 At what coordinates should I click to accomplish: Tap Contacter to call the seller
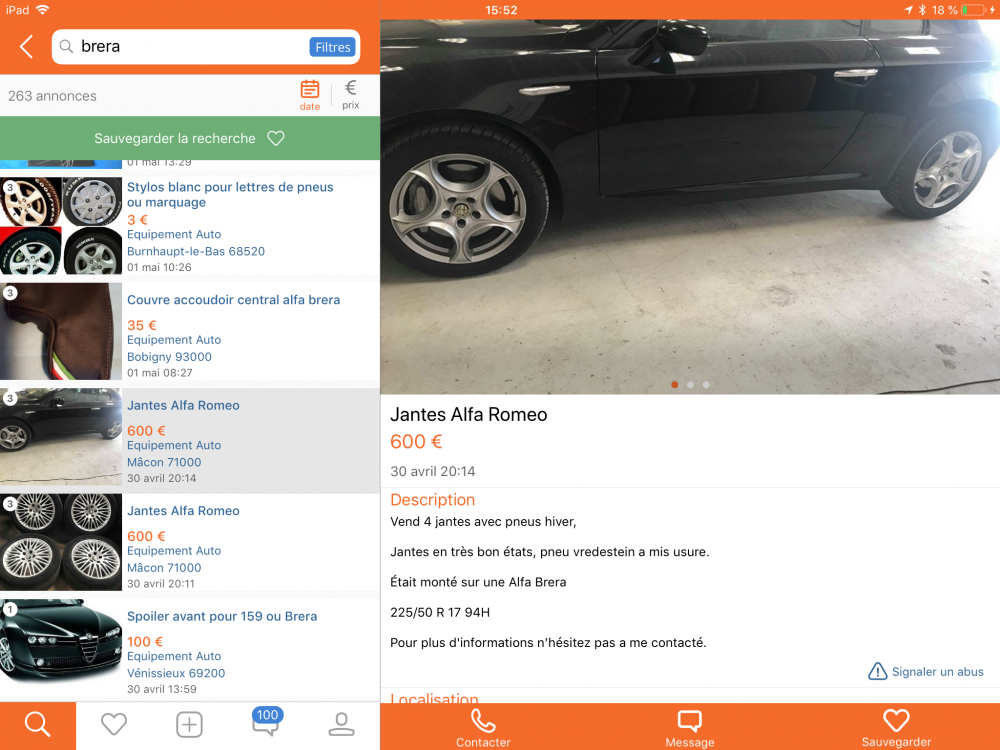click(x=483, y=728)
